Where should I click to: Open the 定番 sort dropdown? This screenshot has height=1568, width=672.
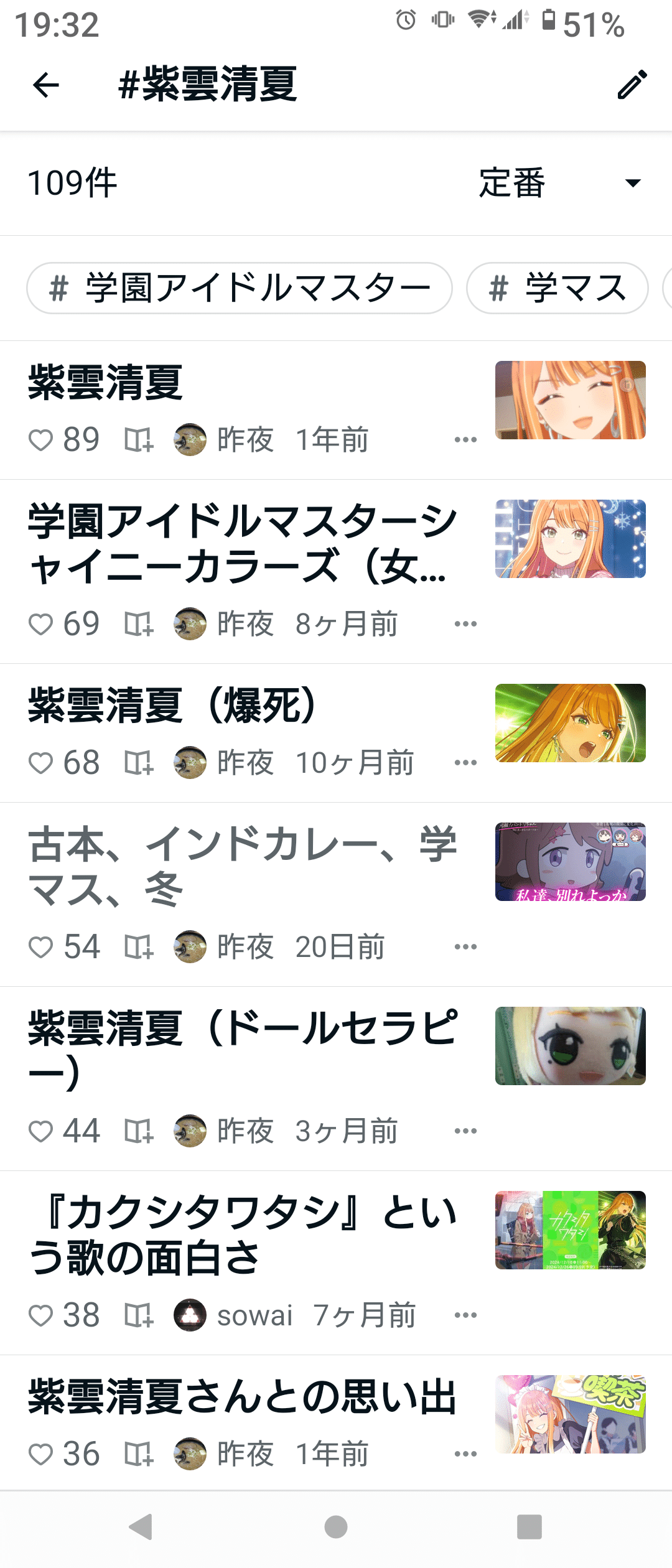pos(560,183)
